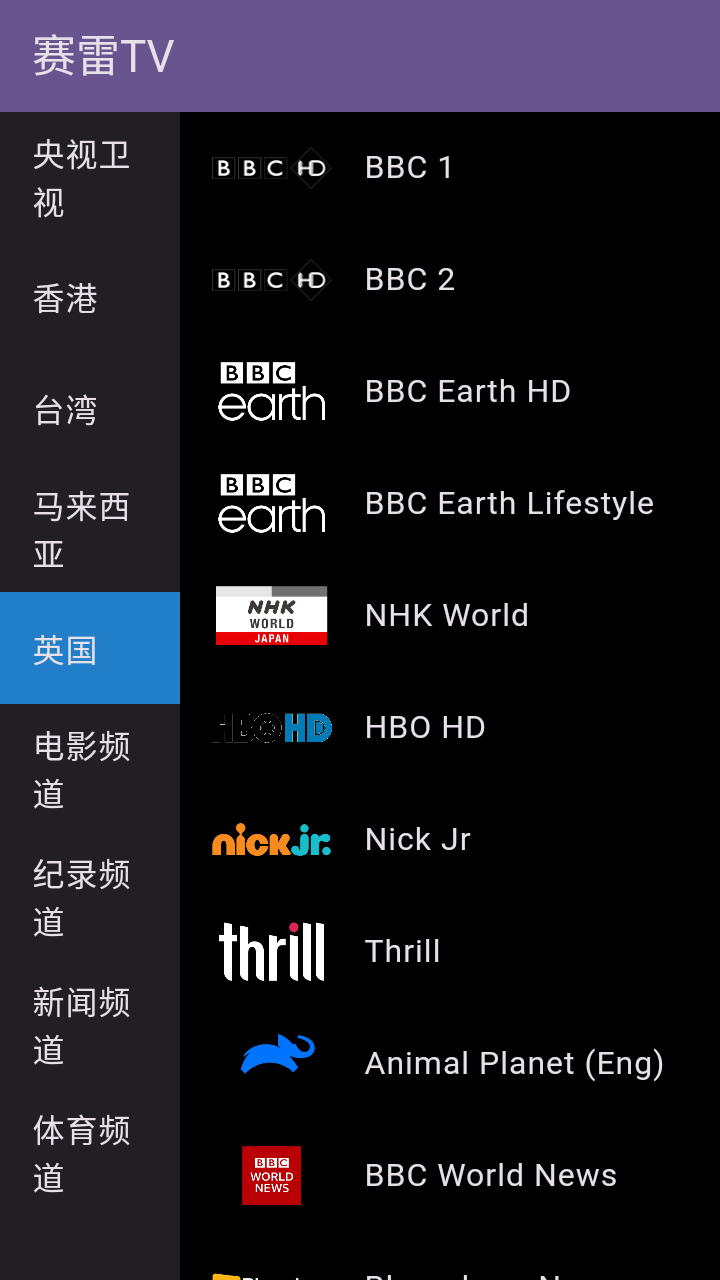Click the BBC Earth Lifestyle channel logo

point(271,502)
